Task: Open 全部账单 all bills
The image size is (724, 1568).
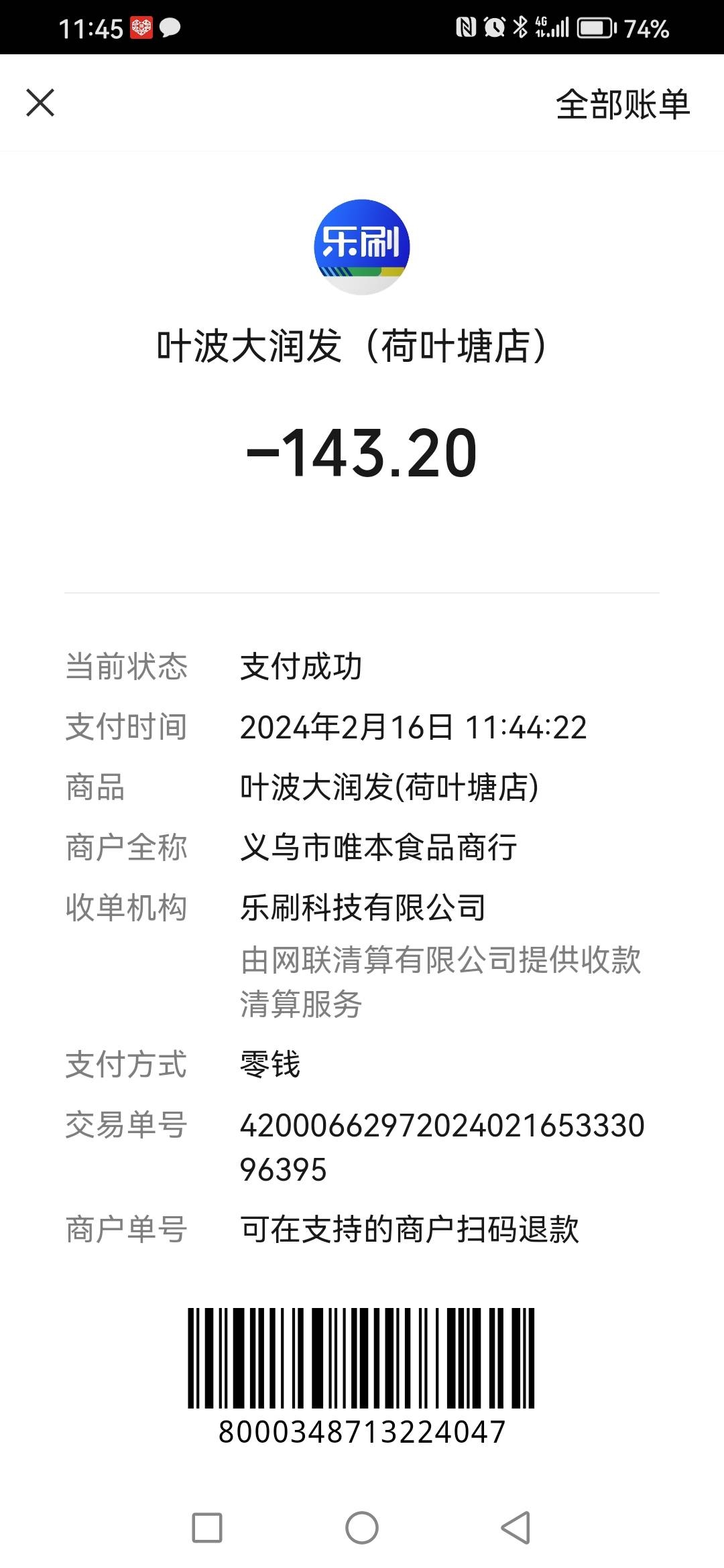Action: pyautogui.click(x=623, y=105)
